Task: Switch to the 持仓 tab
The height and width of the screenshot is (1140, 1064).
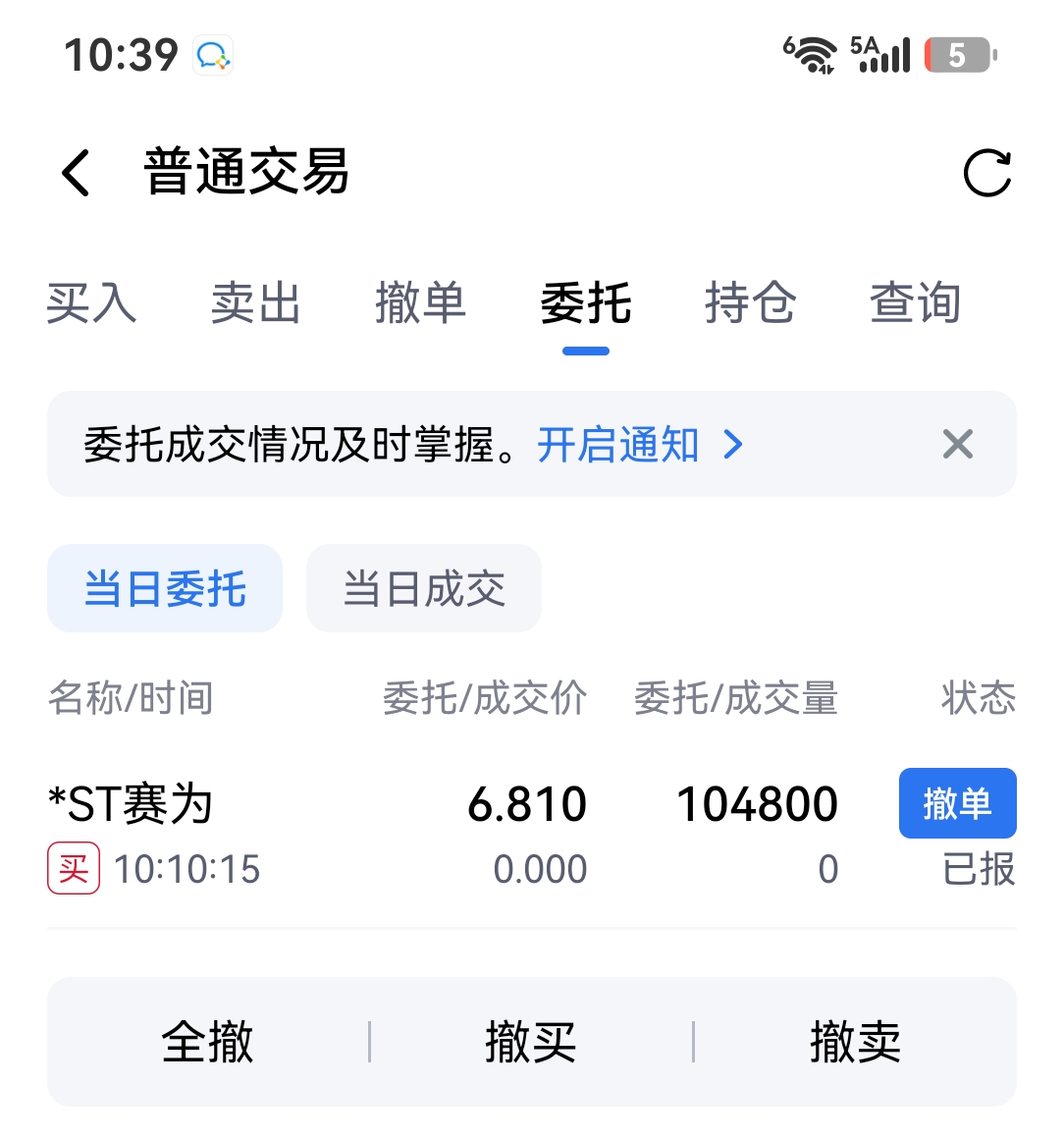Action: 751,302
